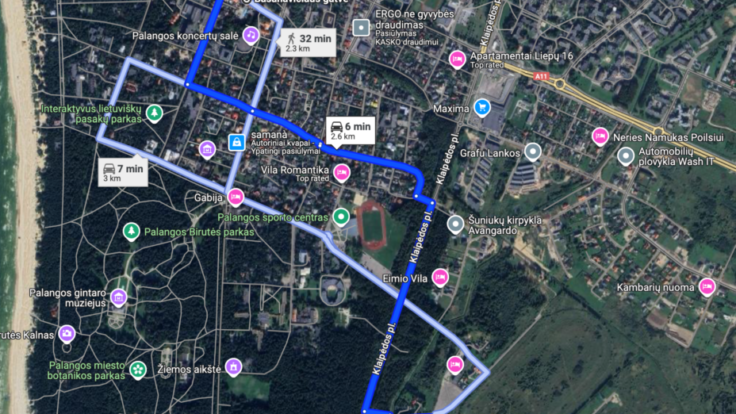This screenshot has width=736, height=414.
Task: Open Vila Romantika hotel pin
Action: click(x=341, y=173)
